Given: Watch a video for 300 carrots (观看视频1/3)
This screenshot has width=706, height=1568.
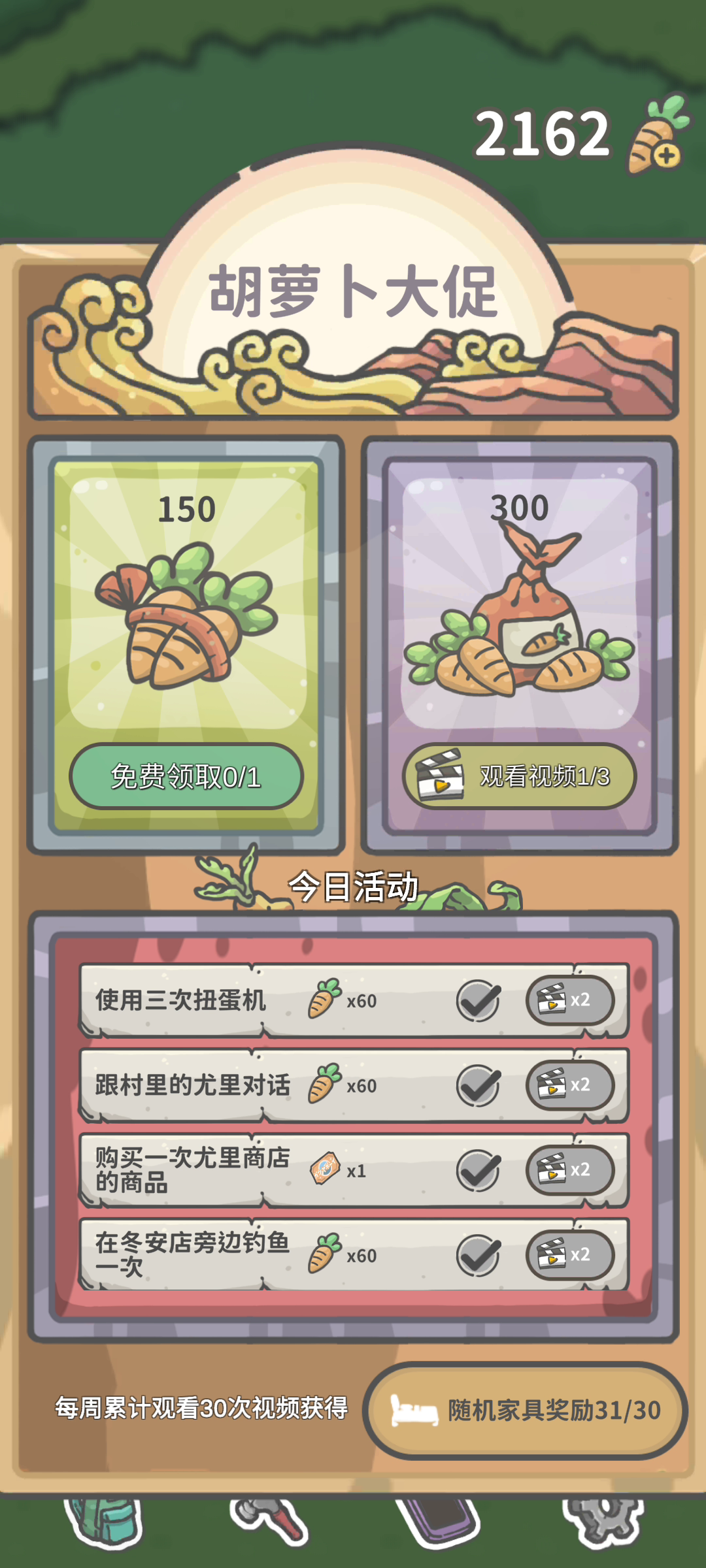Looking at the screenshot, I should coord(520,776).
